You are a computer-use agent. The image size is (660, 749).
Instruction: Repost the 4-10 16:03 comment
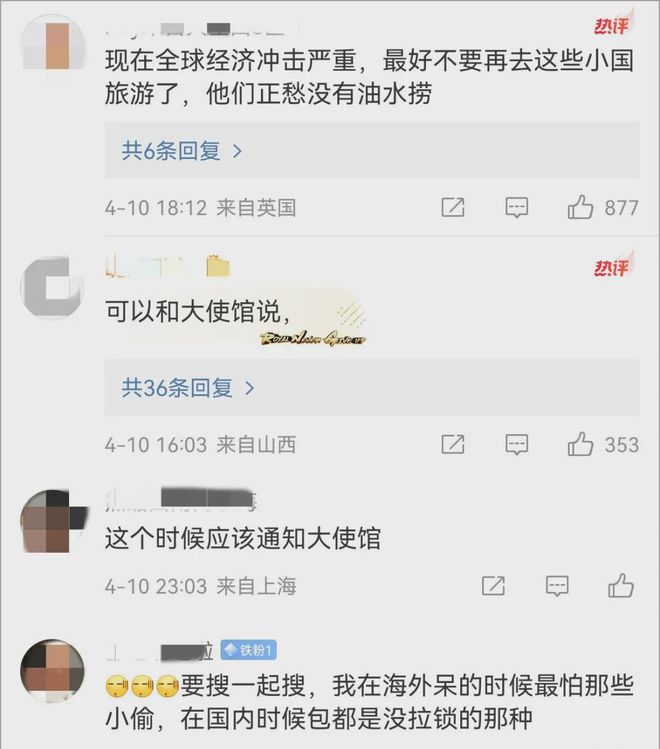453,444
